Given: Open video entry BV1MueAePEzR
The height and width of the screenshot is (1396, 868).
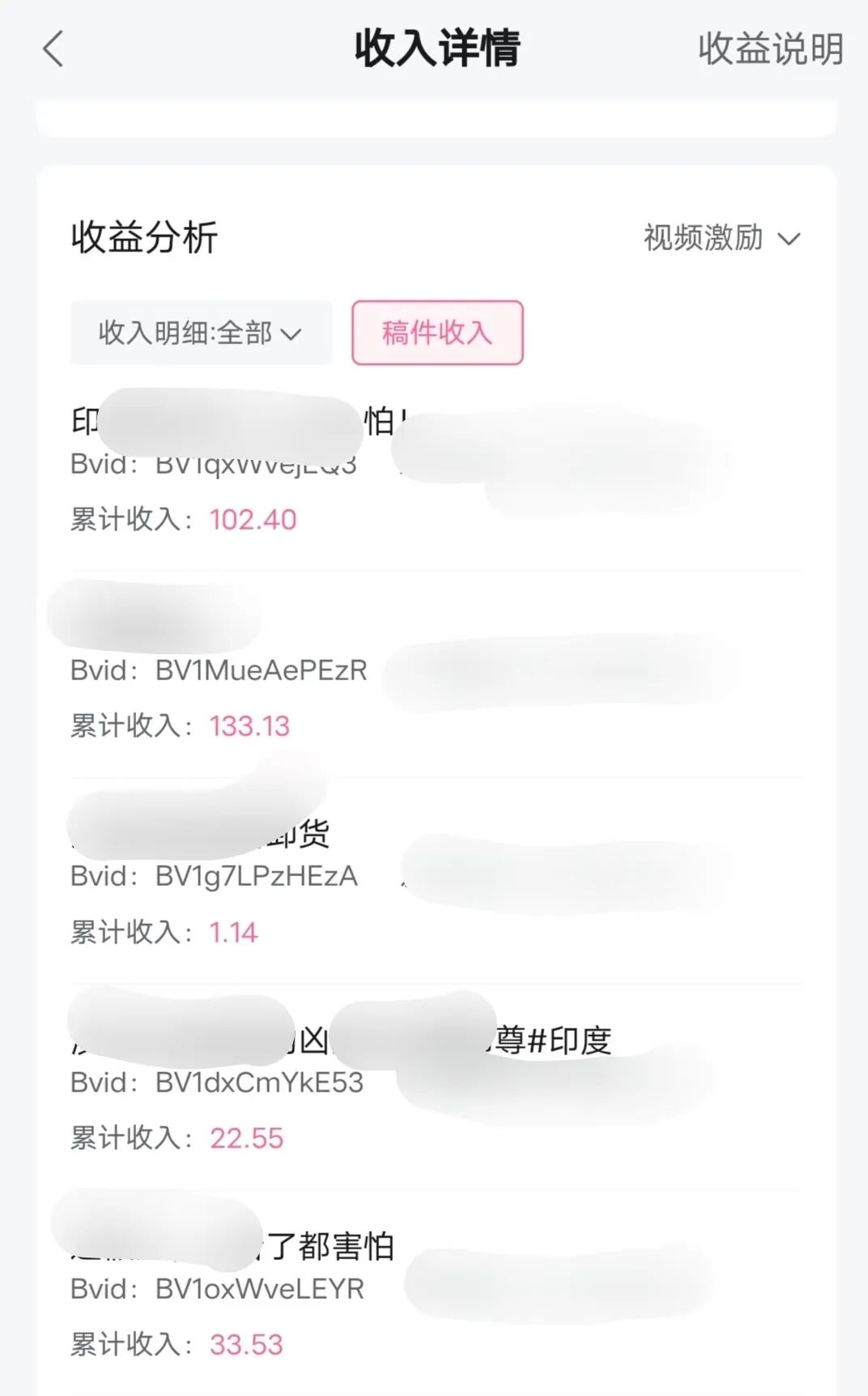Looking at the screenshot, I should pos(261,670).
